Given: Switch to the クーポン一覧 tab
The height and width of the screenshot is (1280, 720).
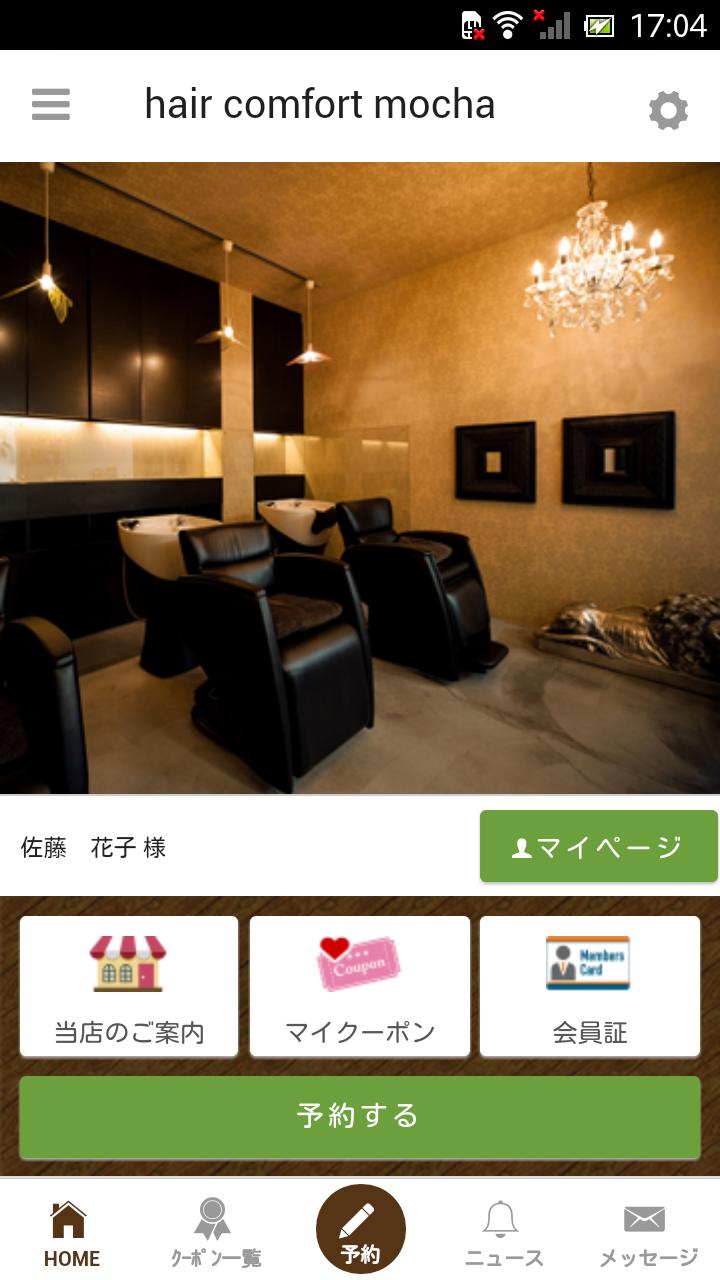Looking at the screenshot, I should coord(214,1234).
